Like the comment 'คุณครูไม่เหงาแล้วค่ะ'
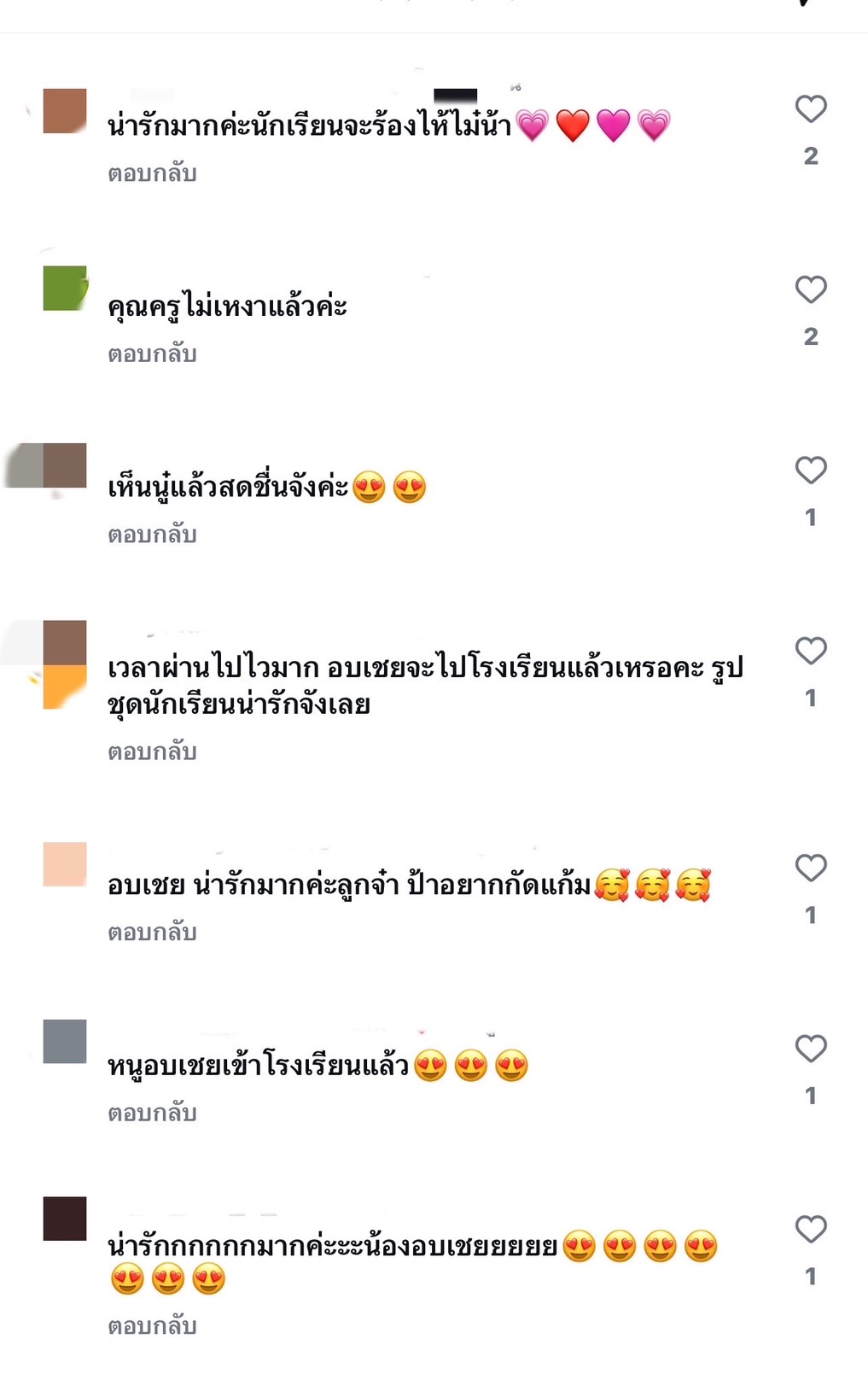Image resolution: width=868 pixels, height=1374 pixels. [811, 289]
